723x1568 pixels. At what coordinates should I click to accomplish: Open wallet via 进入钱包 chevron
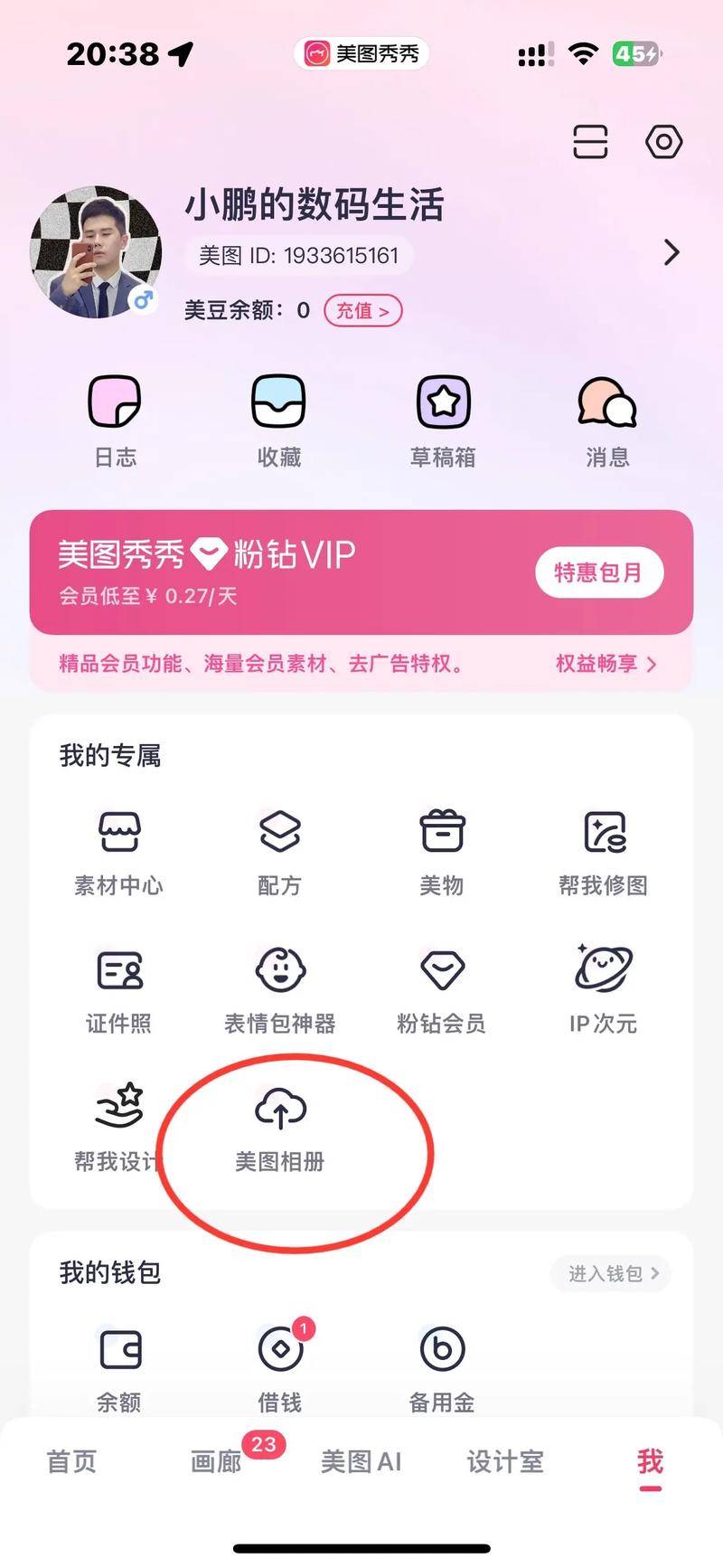610,1273
